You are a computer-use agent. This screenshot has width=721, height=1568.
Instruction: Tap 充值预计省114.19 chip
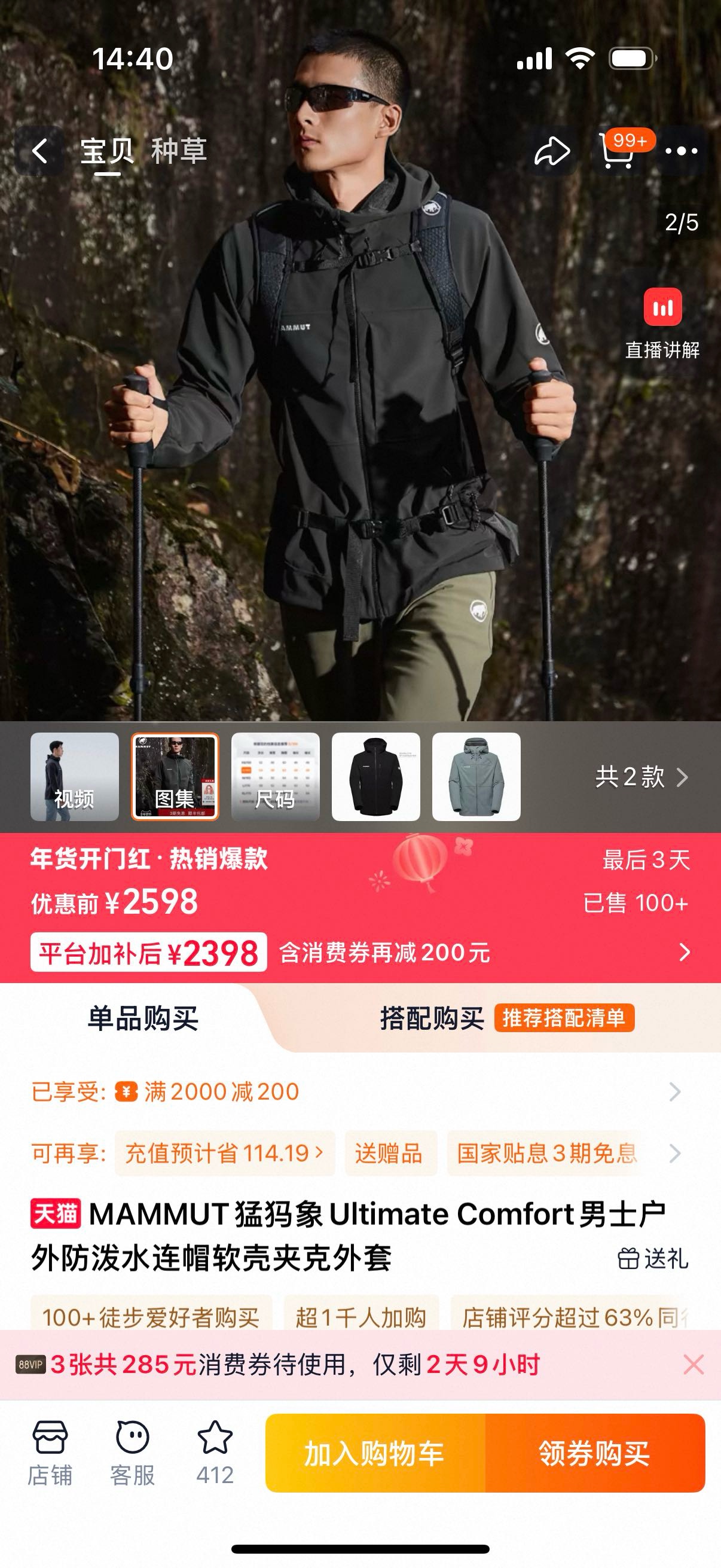[225, 1153]
